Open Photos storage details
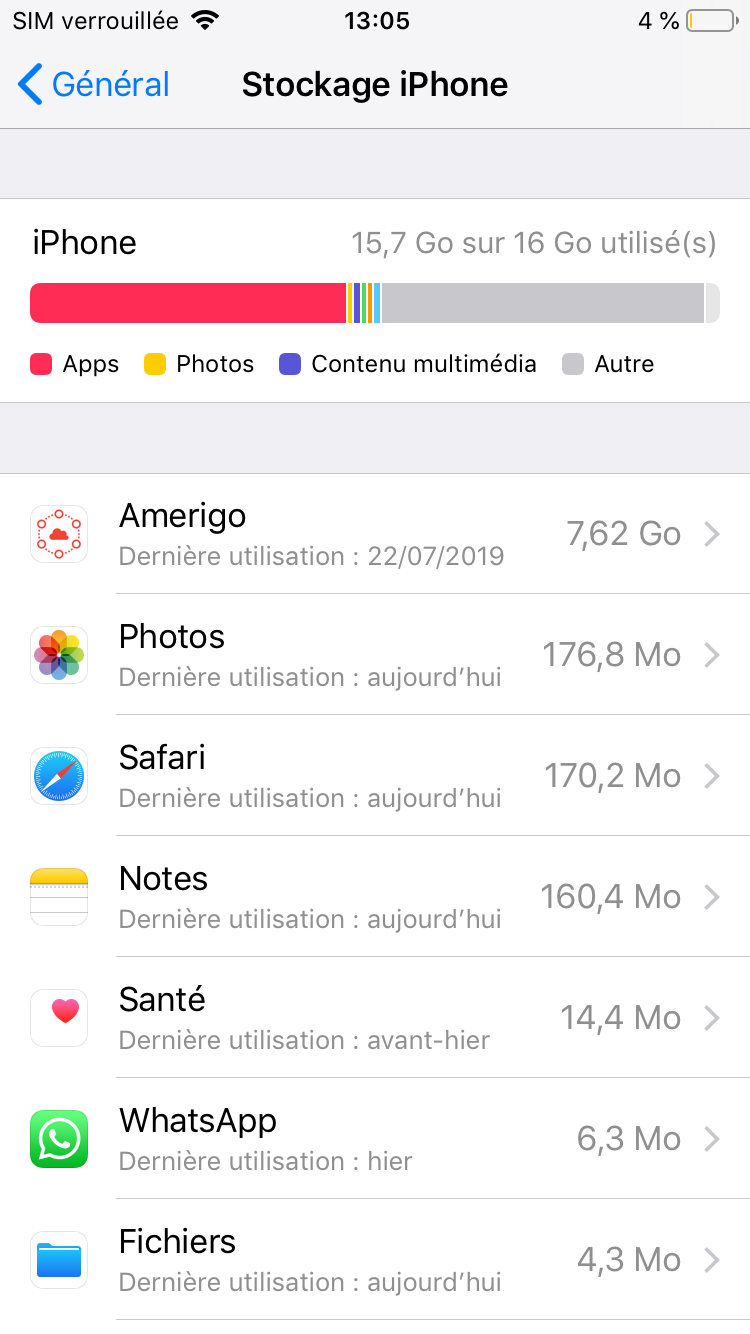Image resolution: width=750 pixels, height=1334 pixels. [375, 655]
